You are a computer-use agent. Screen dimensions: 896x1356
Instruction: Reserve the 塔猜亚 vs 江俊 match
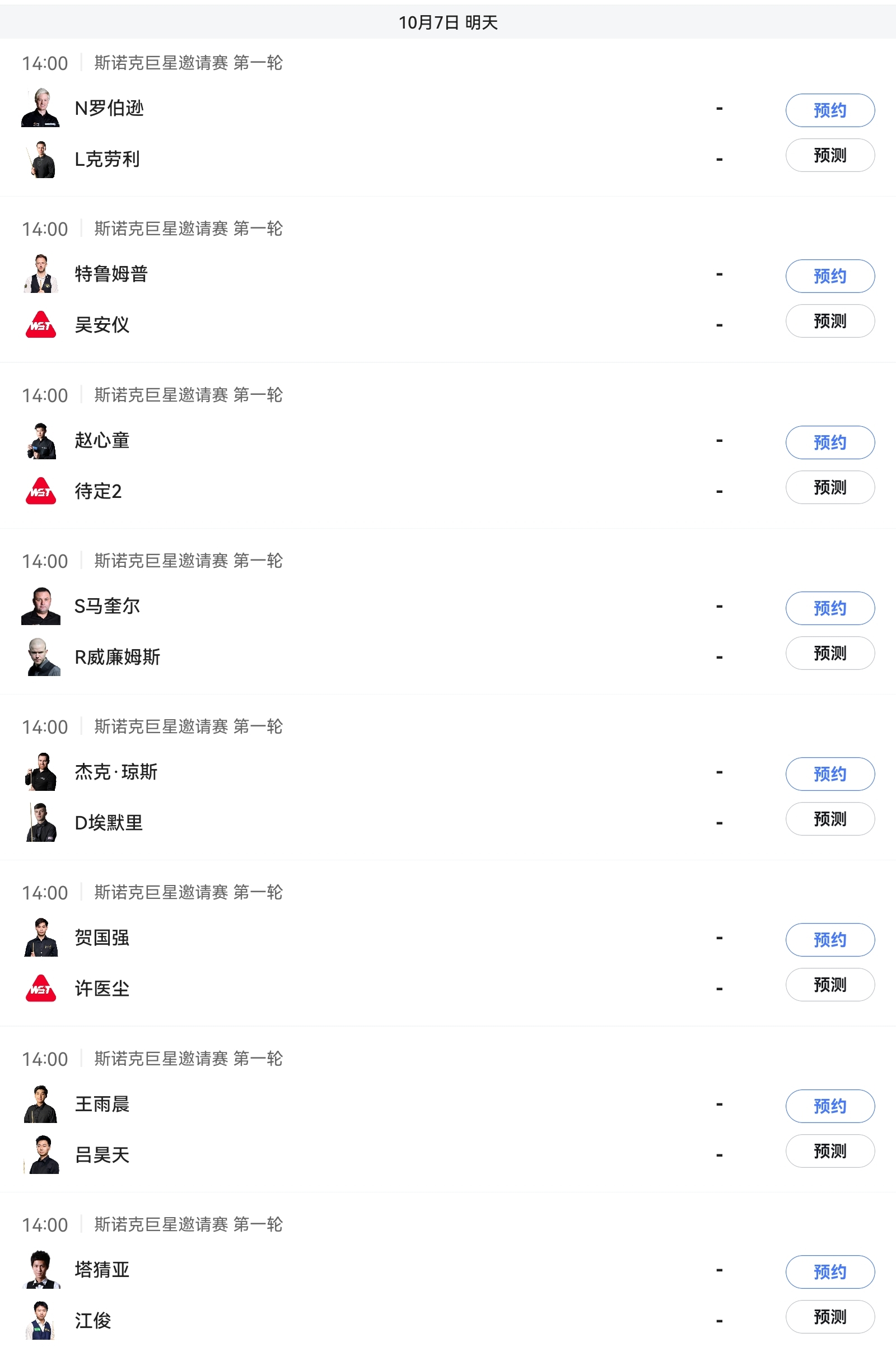tap(829, 1271)
